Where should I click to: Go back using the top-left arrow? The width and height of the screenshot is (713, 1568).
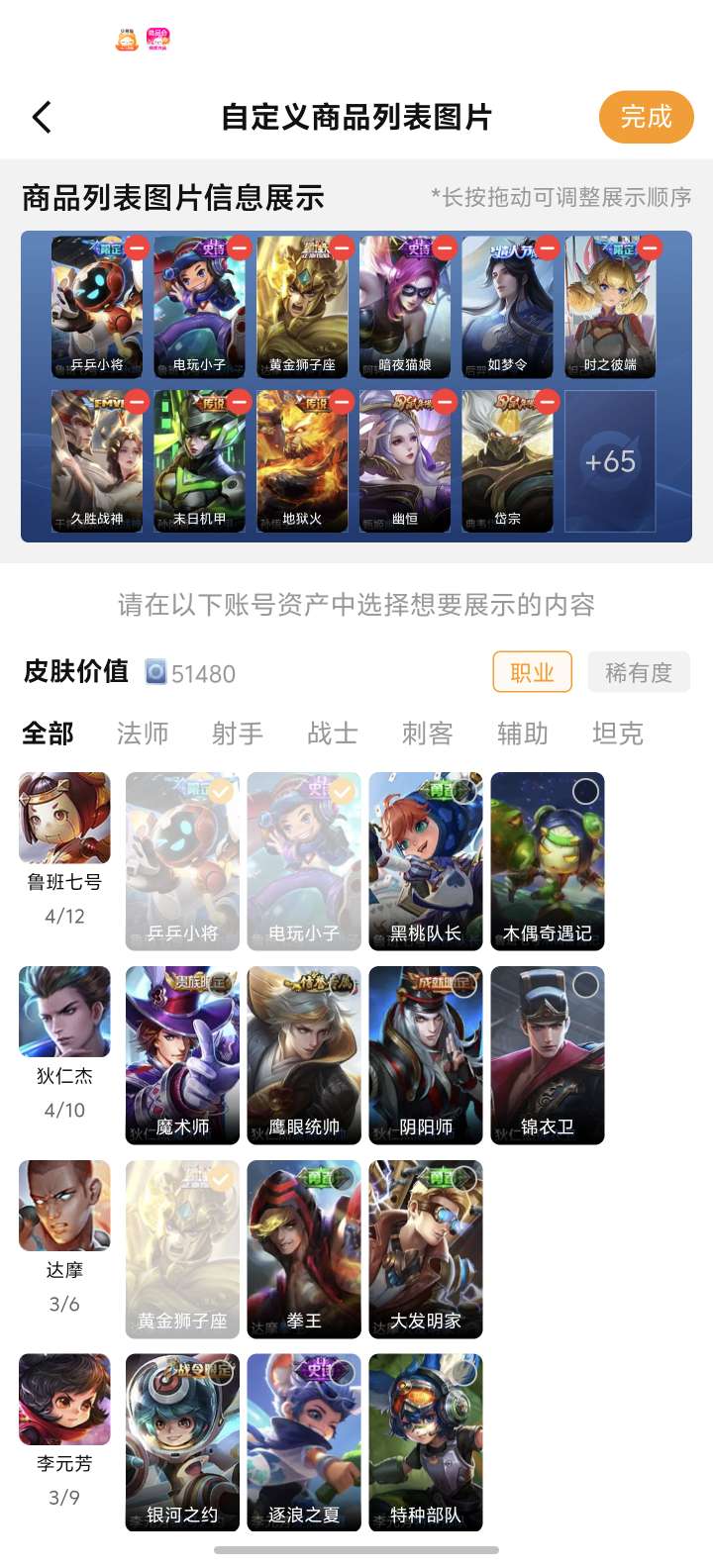[42, 117]
